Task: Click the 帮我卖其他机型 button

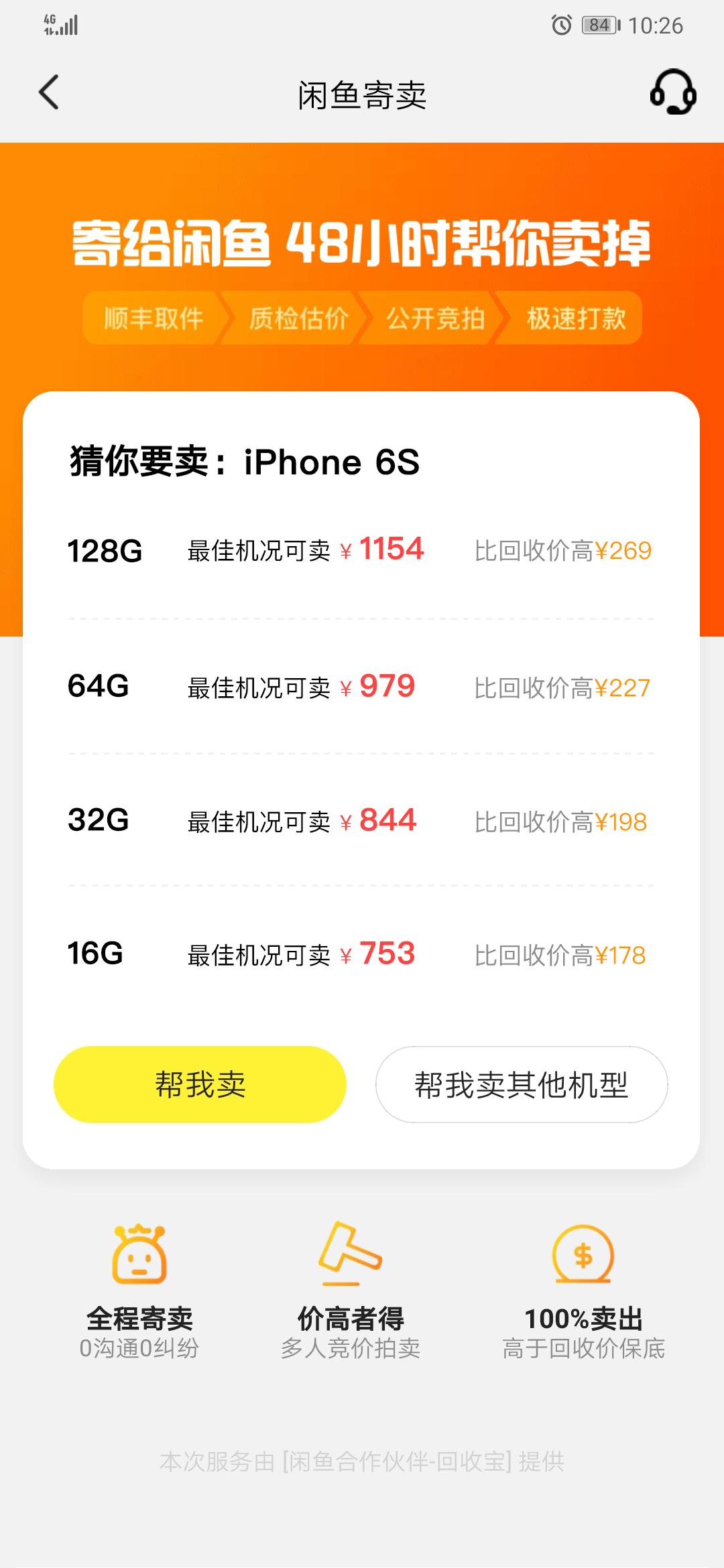Action: pyautogui.click(x=522, y=1084)
